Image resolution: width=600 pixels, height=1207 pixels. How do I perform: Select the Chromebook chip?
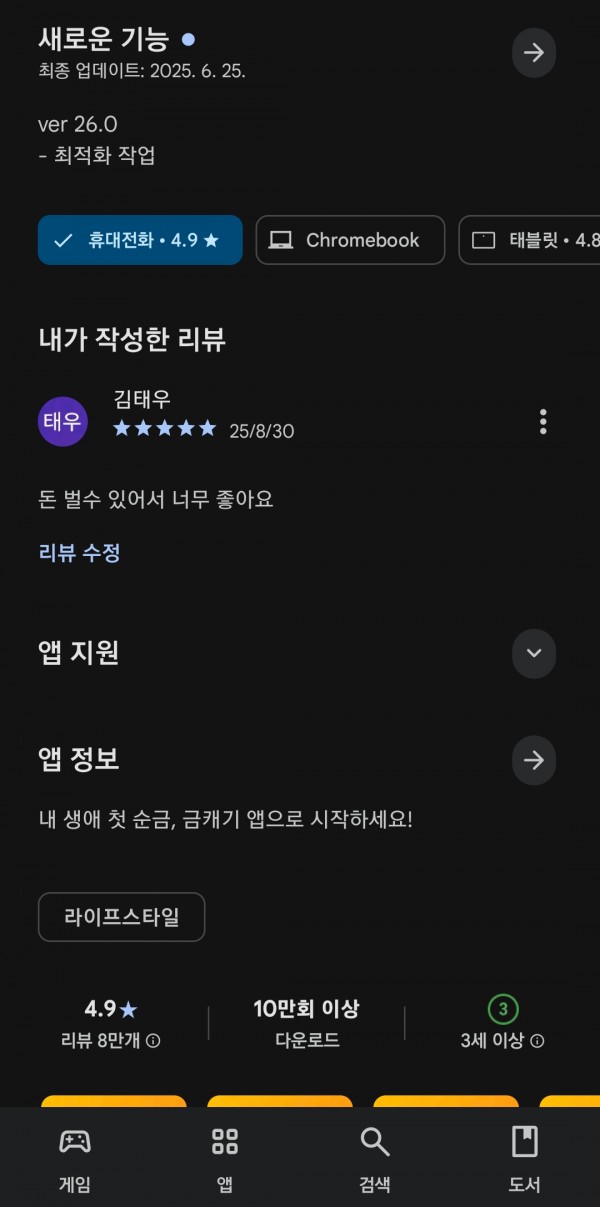(350, 240)
